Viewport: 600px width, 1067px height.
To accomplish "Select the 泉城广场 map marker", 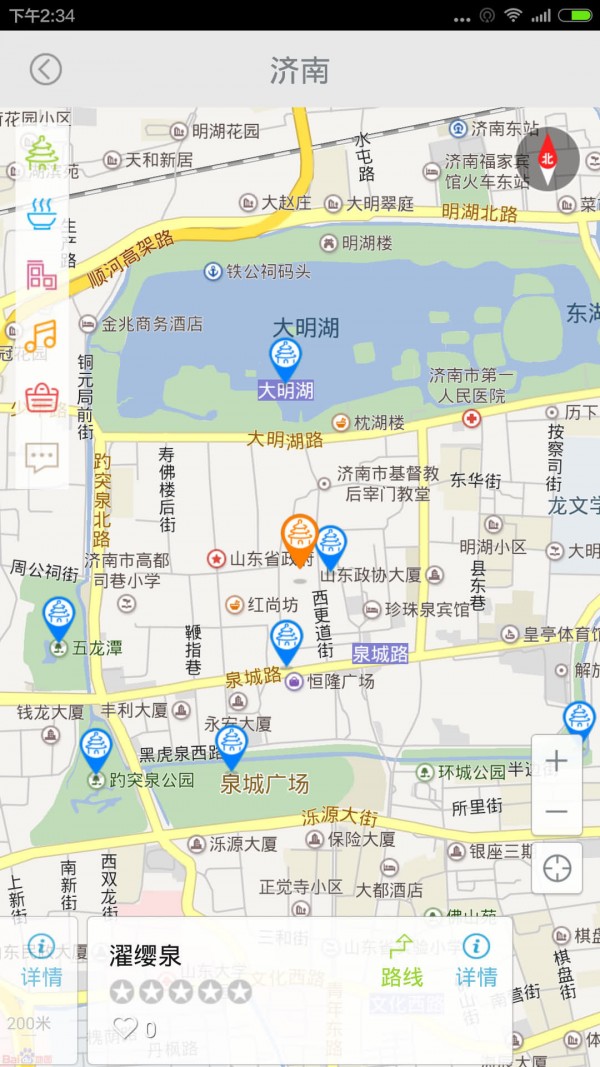I will pos(231,745).
